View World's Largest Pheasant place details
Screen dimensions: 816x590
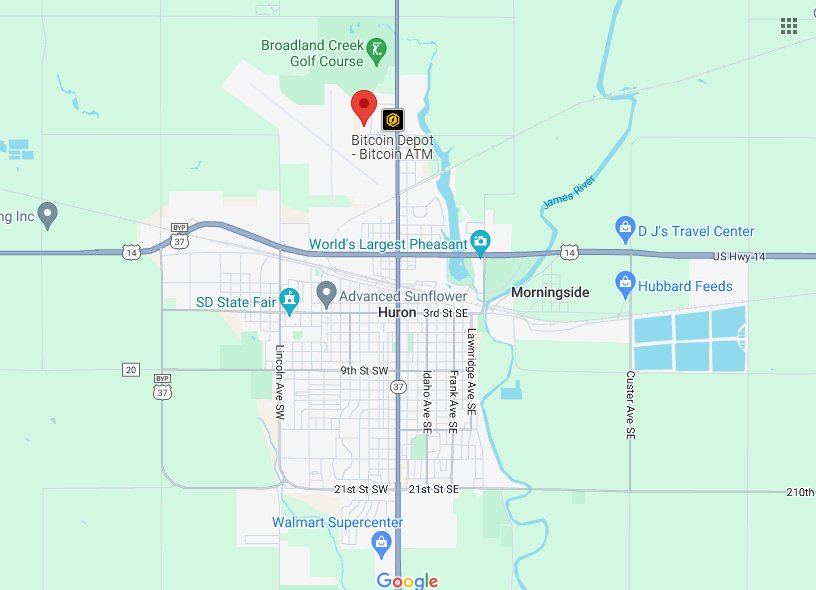481,242
